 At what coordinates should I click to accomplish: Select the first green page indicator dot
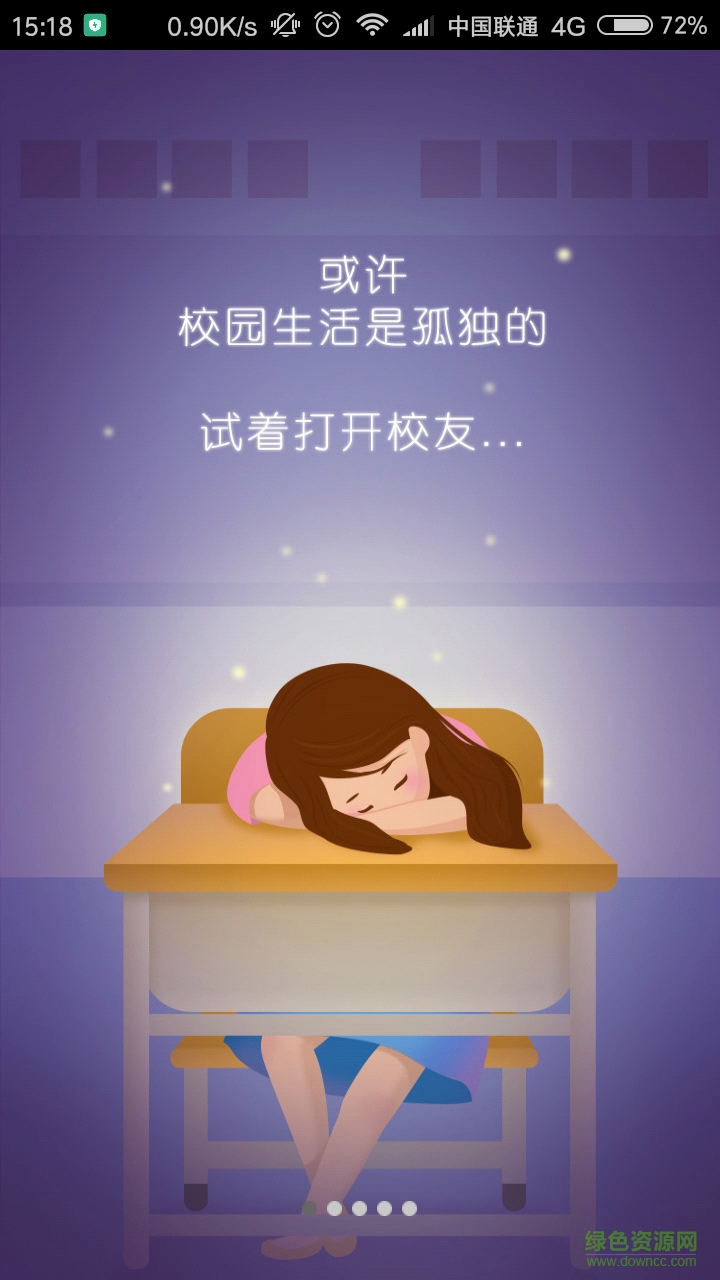click(310, 1210)
